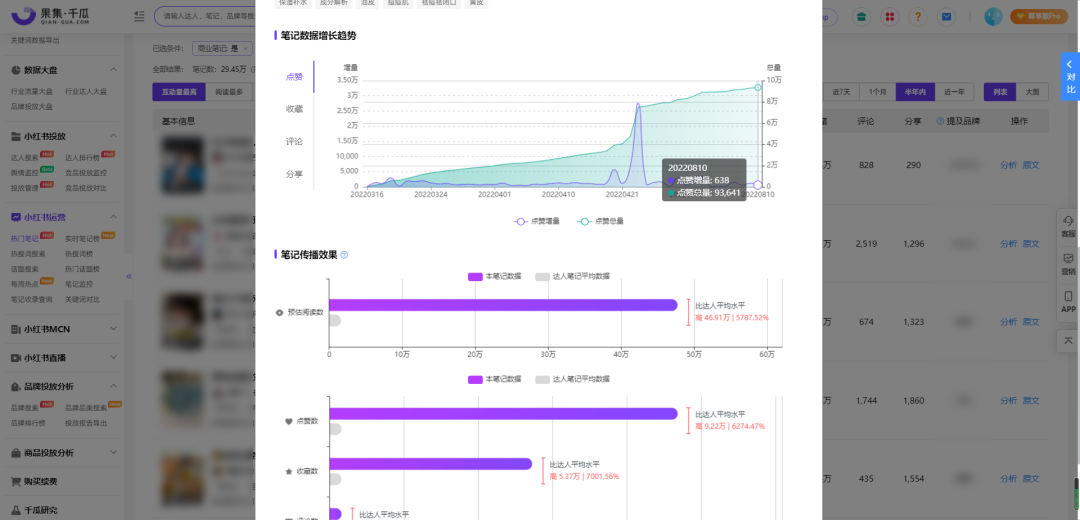Switch chart to the 评论 tab
Image resolution: width=1080 pixels, height=520 pixels.
pos(294,141)
